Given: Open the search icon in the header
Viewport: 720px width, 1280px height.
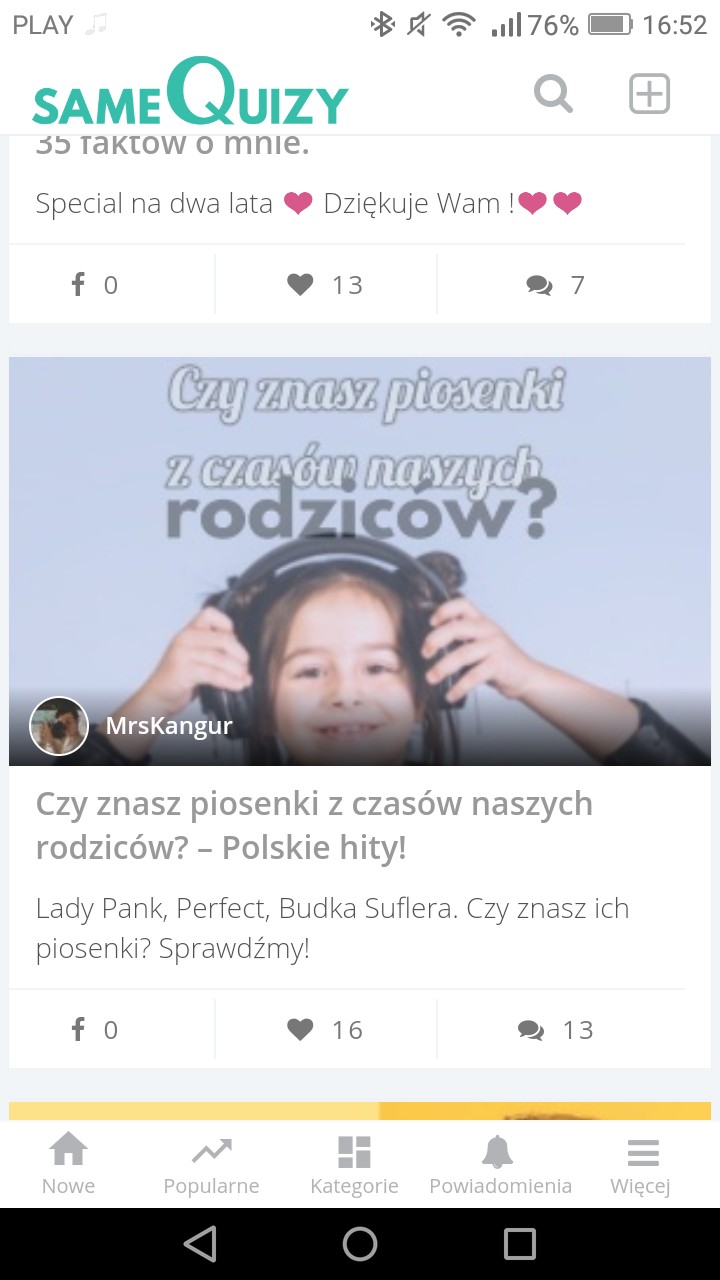Looking at the screenshot, I should [x=553, y=95].
